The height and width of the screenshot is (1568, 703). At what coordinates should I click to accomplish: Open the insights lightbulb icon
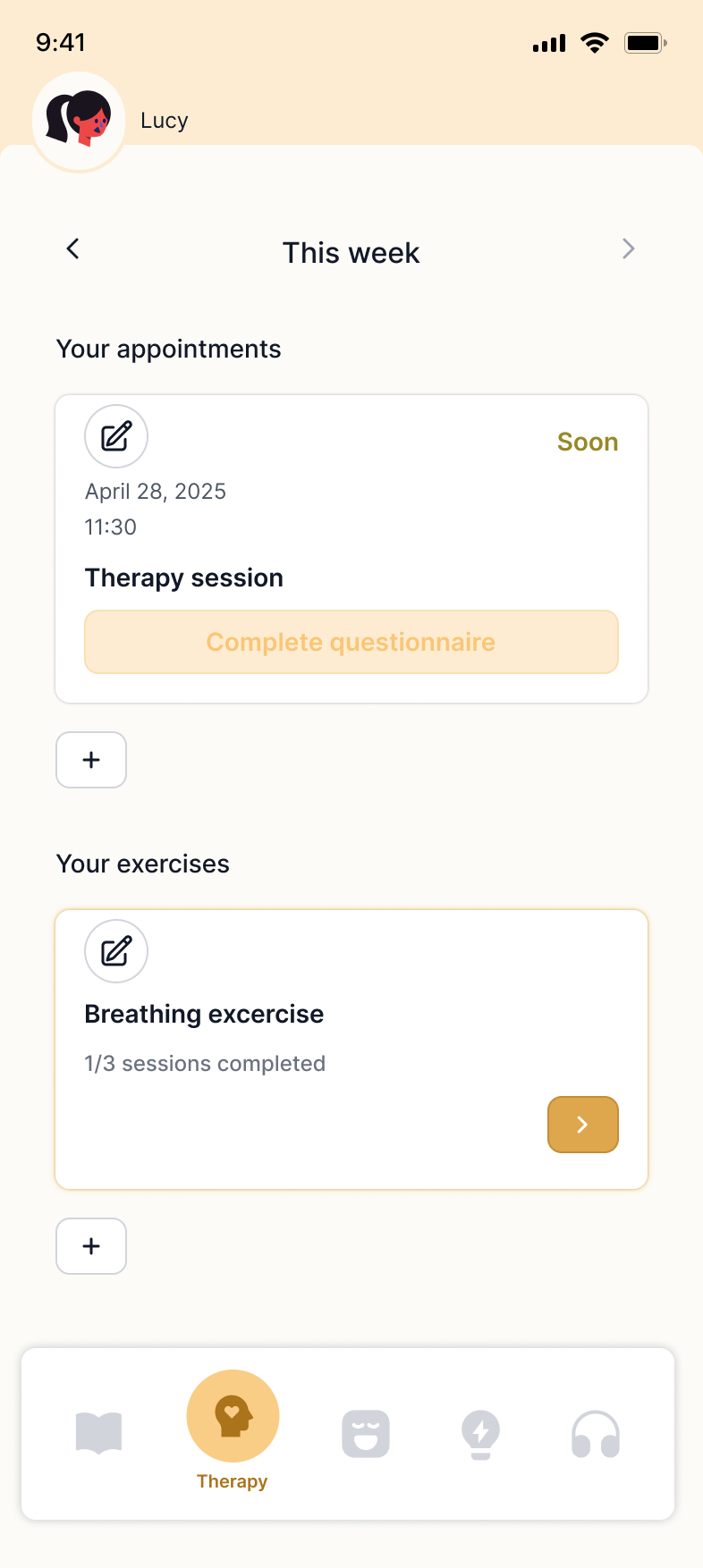click(480, 1434)
